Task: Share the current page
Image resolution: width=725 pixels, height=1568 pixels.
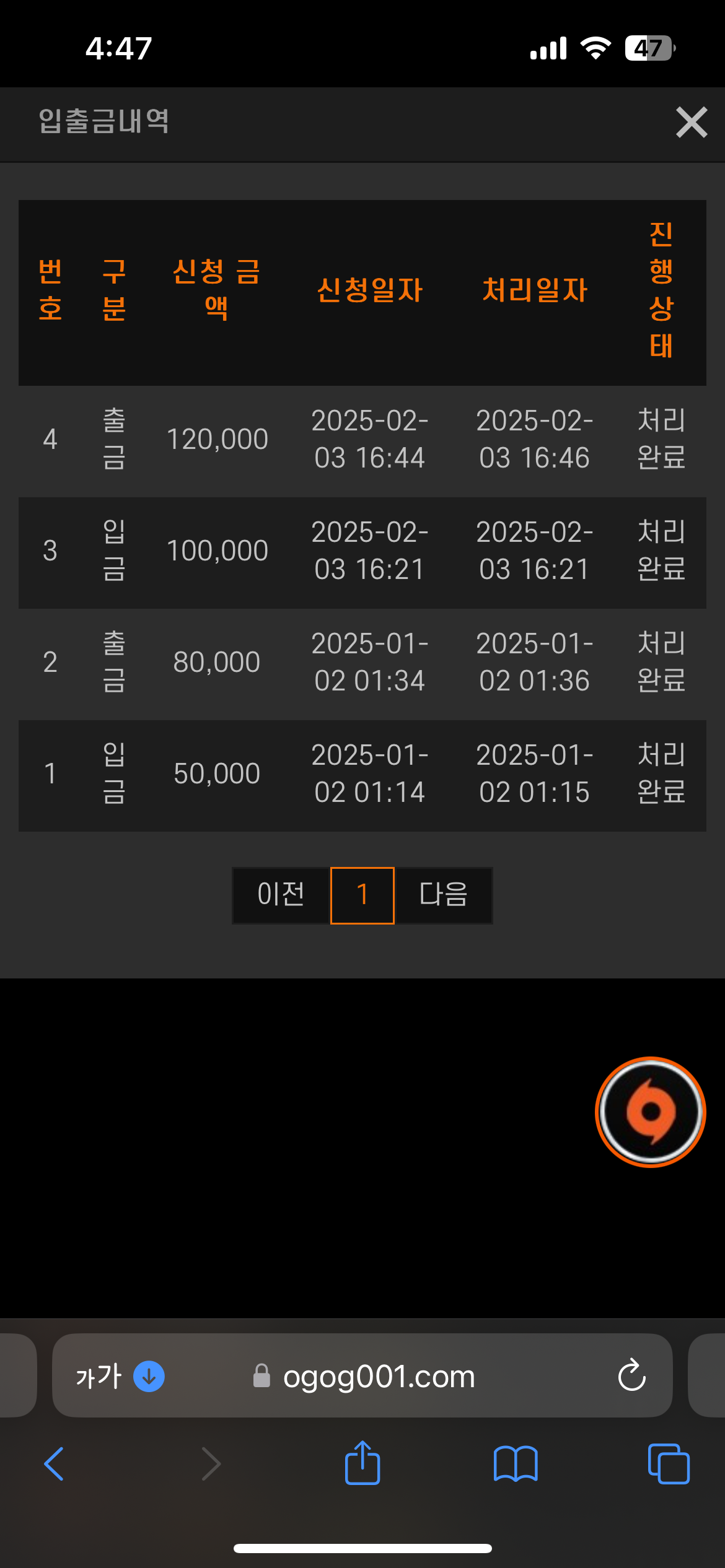Action: coord(362,1462)
